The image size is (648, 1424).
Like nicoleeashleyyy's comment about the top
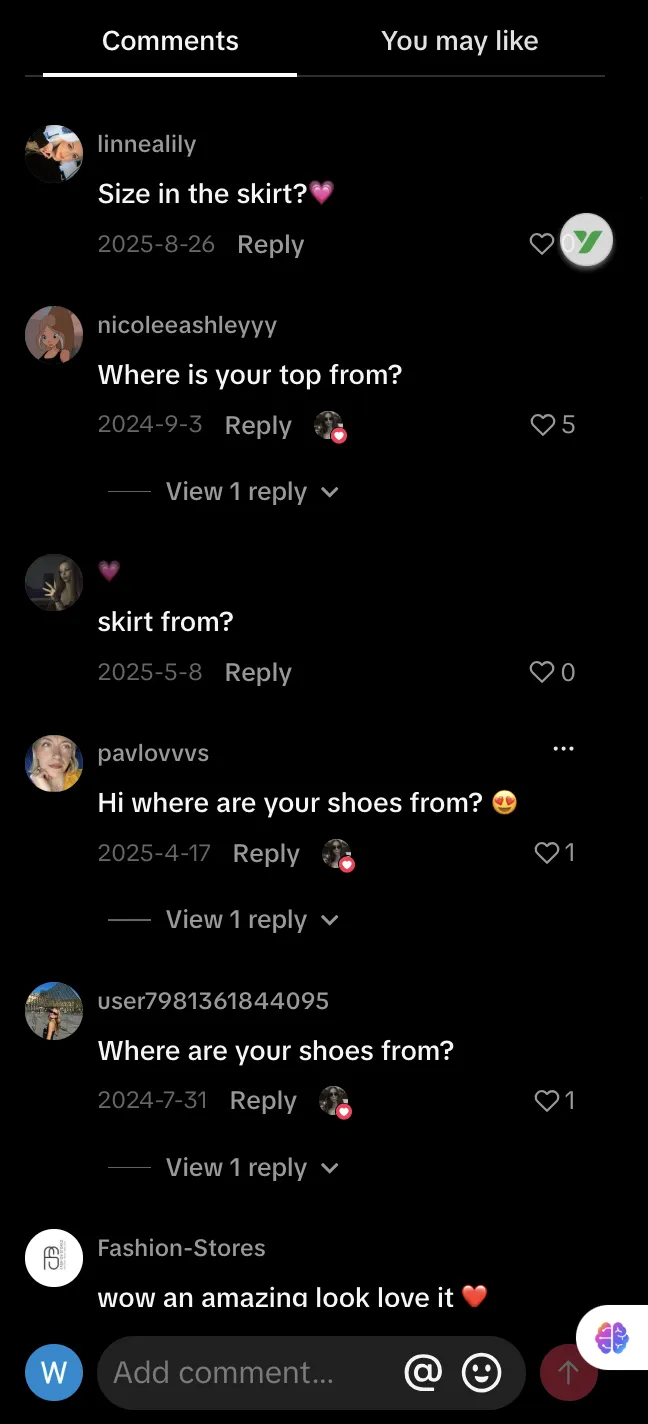[x=542, y=425]
